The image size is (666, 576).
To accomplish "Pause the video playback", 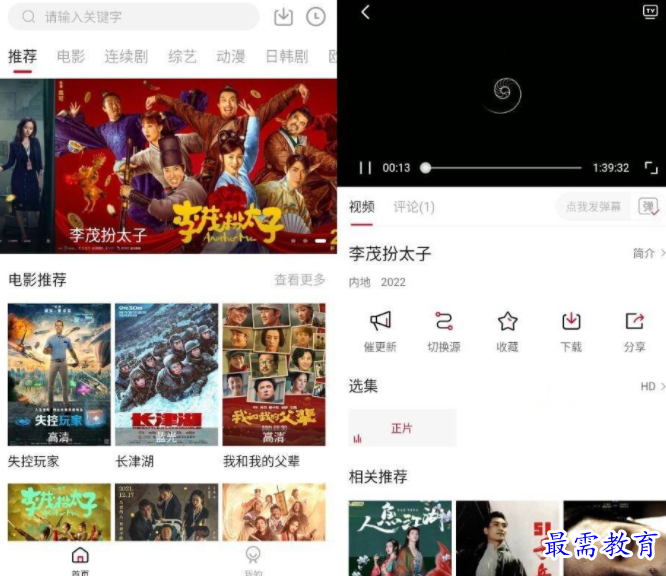I will tap(365, 168).
